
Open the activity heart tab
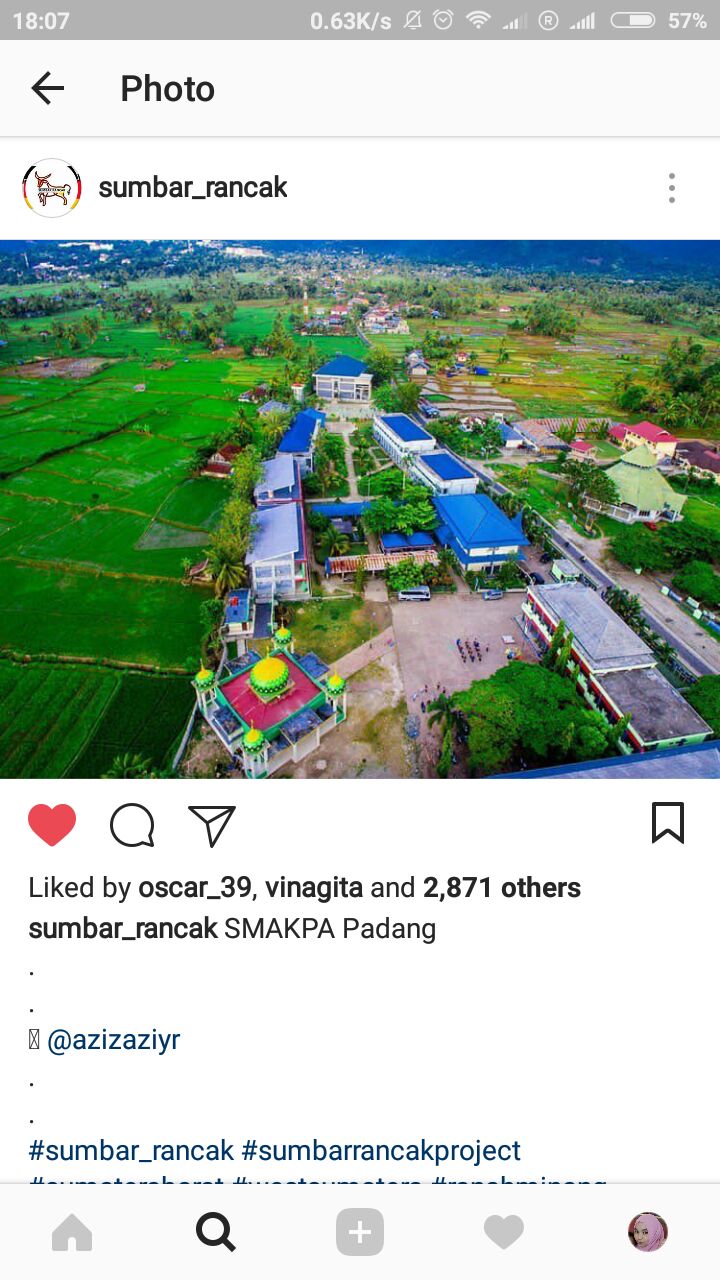click(504, 1232)
